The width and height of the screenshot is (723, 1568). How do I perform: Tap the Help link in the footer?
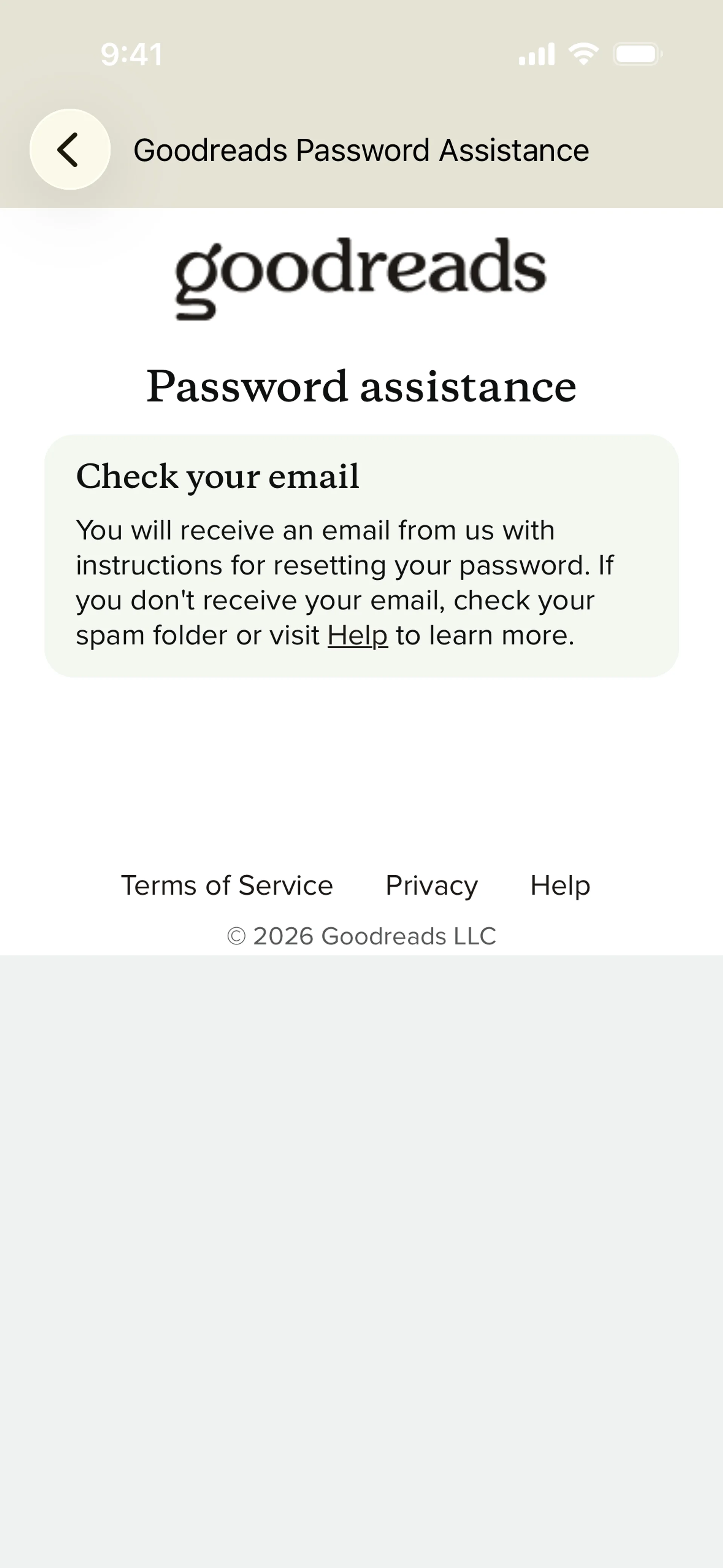click(560, 885)
